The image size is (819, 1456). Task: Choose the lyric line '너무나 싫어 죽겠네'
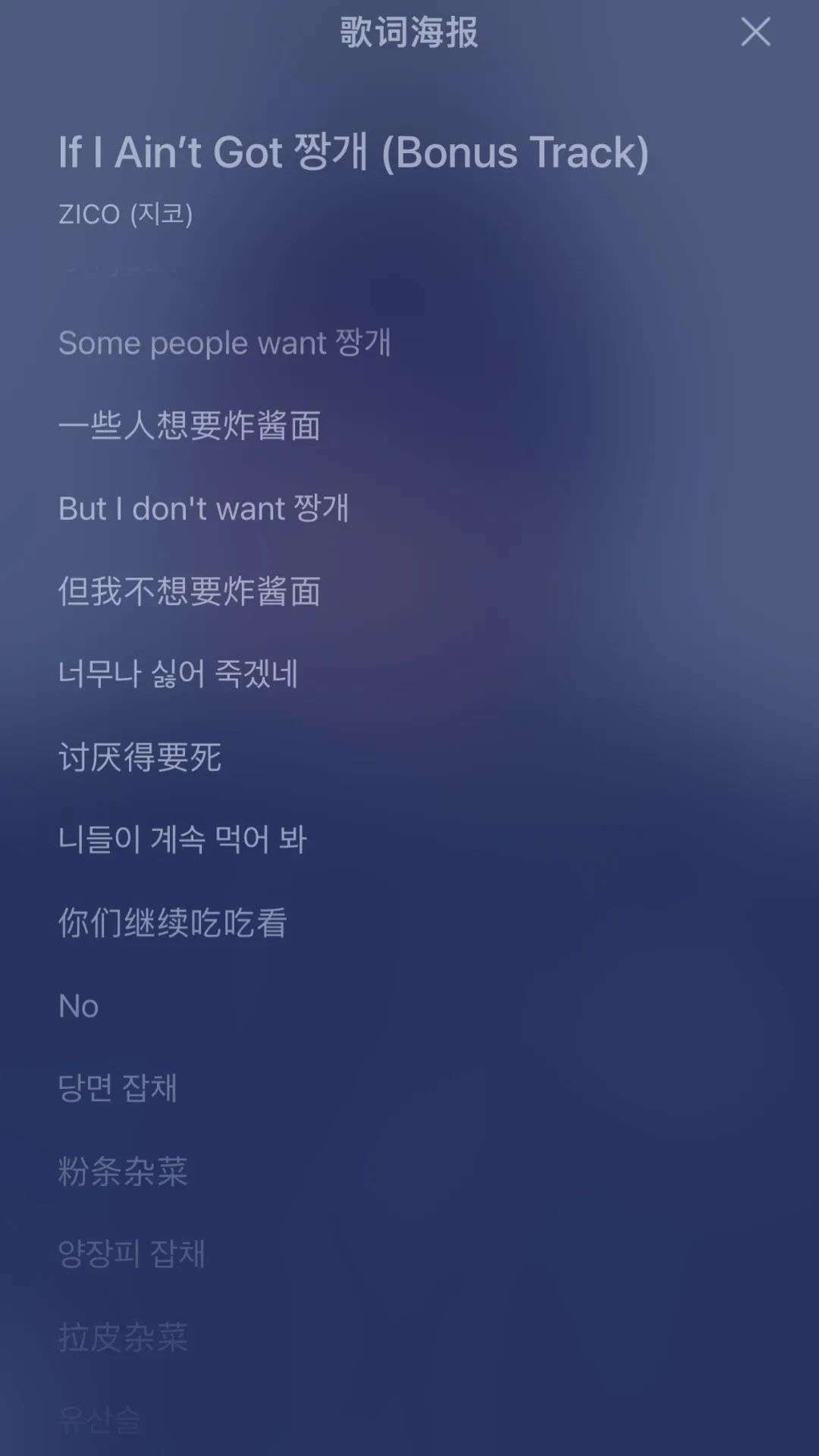pos(178,673)
